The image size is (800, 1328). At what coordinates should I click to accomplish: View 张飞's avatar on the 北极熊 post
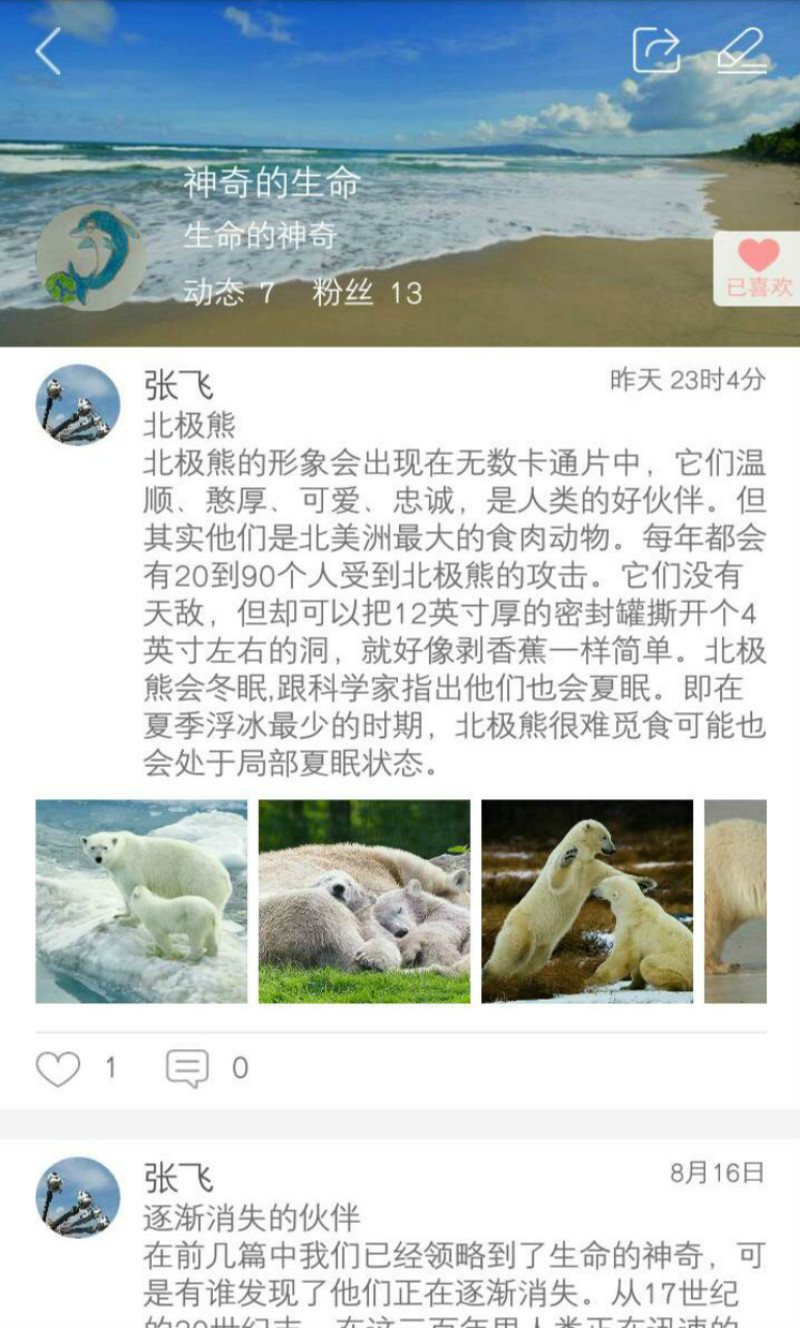point(78,404)
